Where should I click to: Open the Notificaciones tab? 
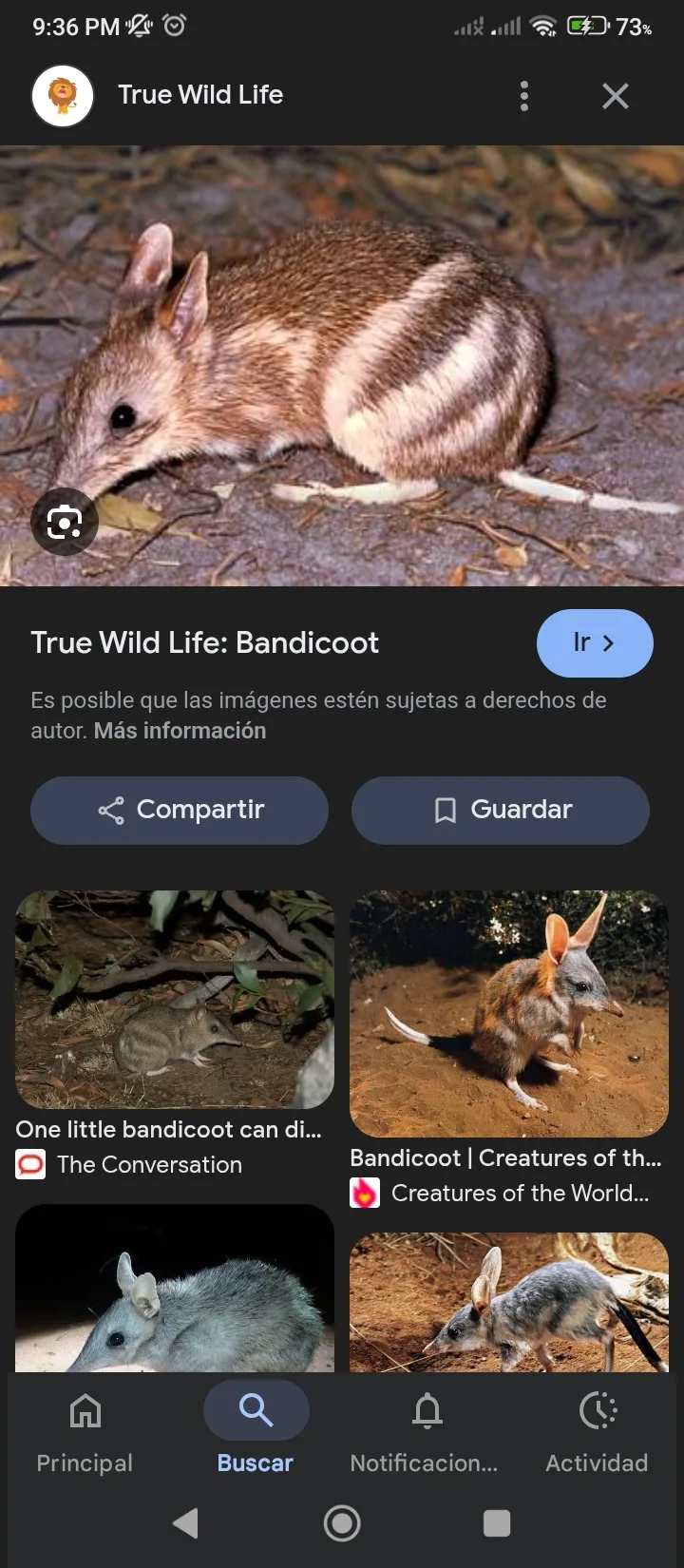click(x=426, y=1428)
